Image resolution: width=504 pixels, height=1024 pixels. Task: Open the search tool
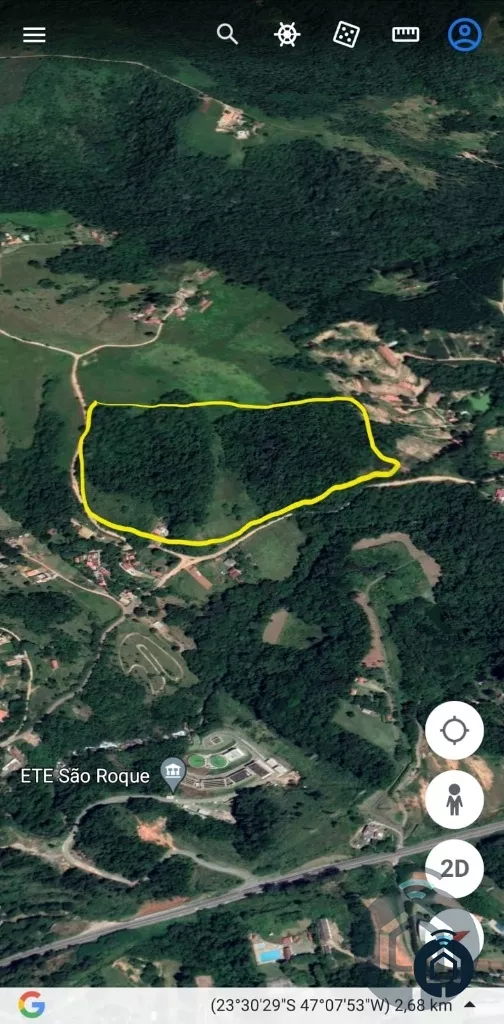(227, 34)
